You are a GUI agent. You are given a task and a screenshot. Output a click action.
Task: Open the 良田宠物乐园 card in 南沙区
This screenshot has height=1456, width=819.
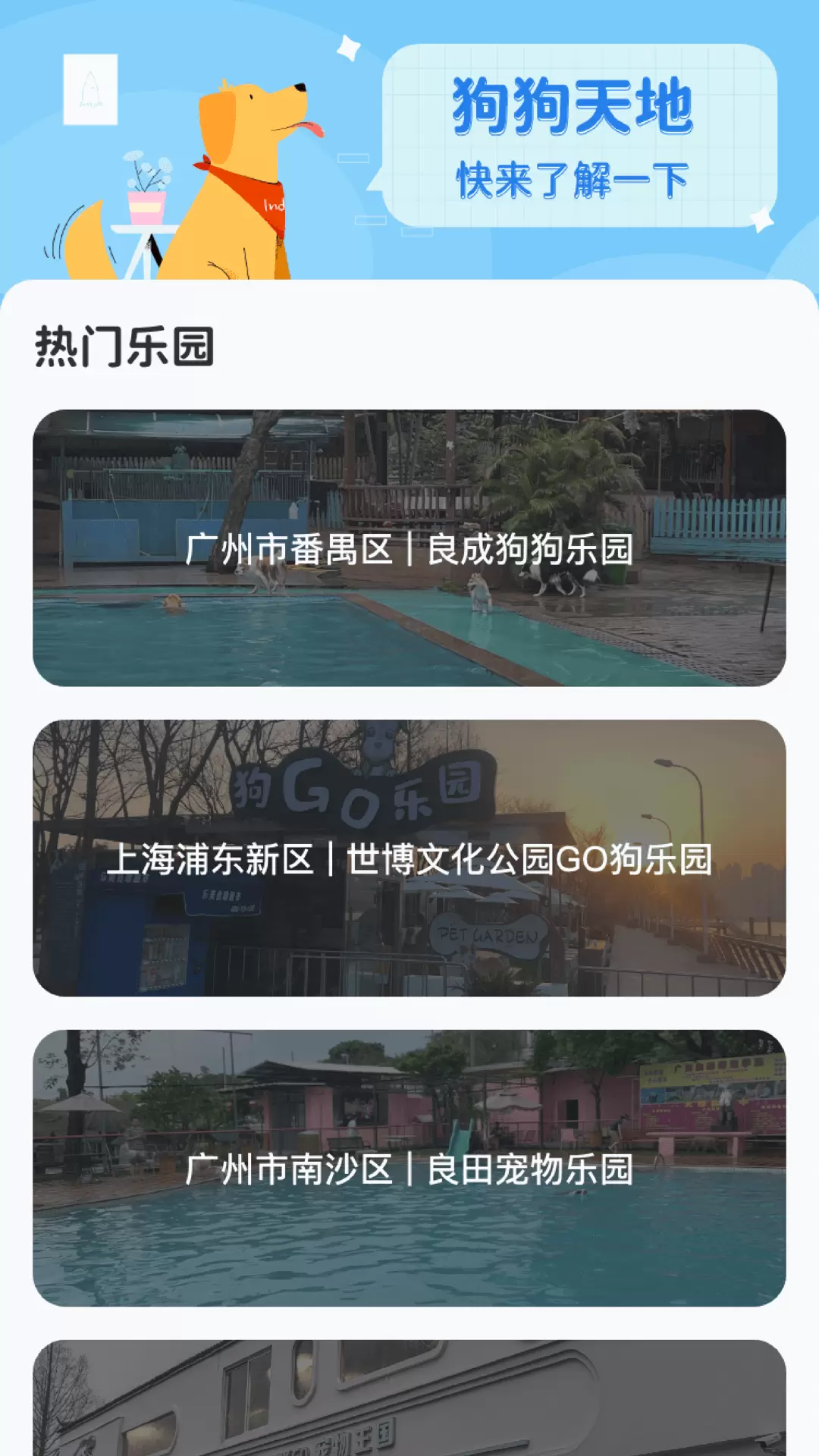409,1169
